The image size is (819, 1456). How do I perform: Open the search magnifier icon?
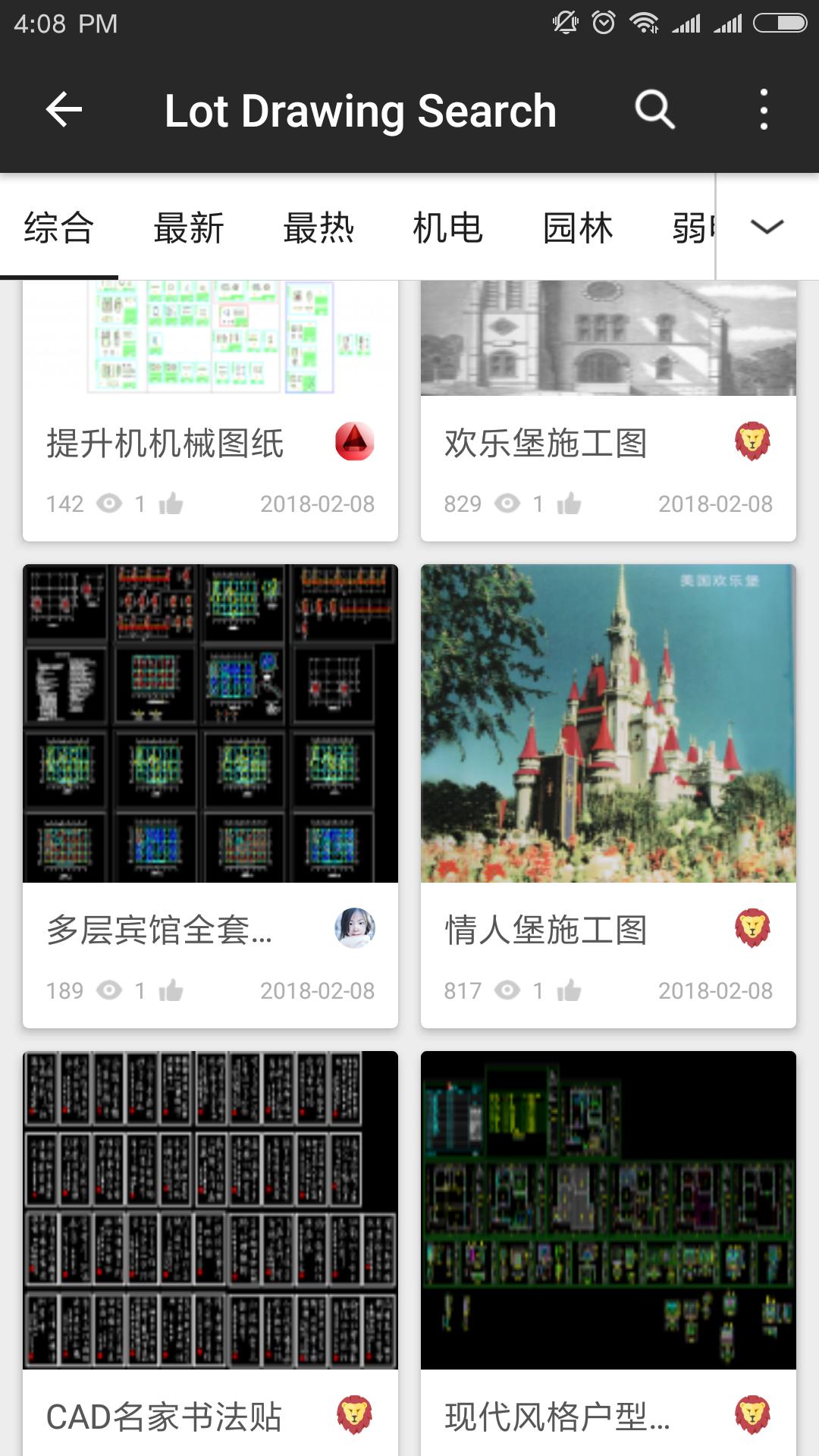[654, 111]
